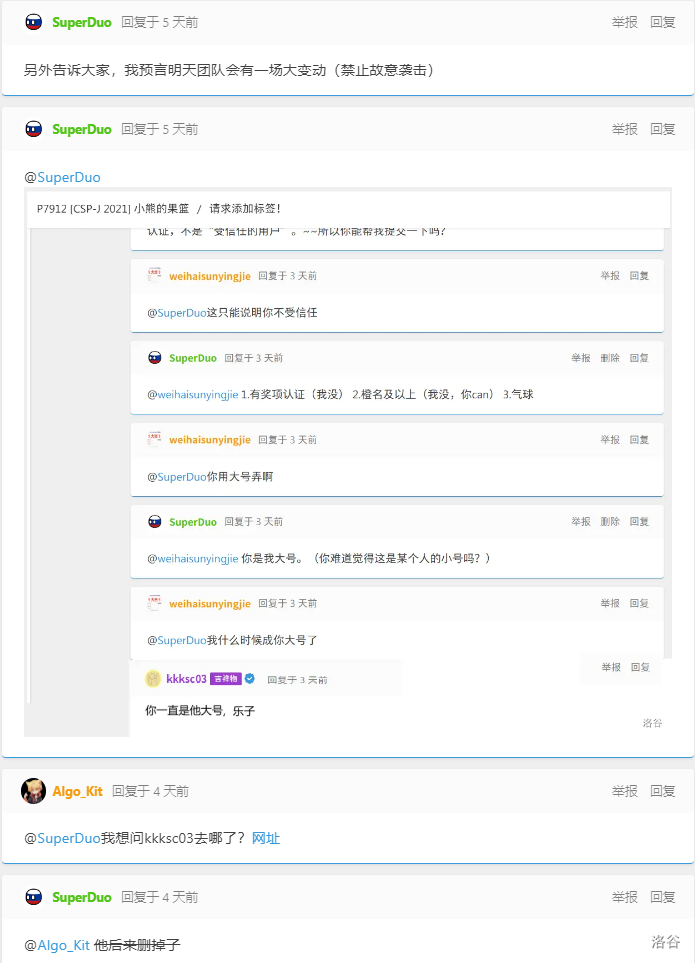The image size is (695, 963).
Task: Tap Algo_Kit's avatar picture
Action: tap(33, 791)
